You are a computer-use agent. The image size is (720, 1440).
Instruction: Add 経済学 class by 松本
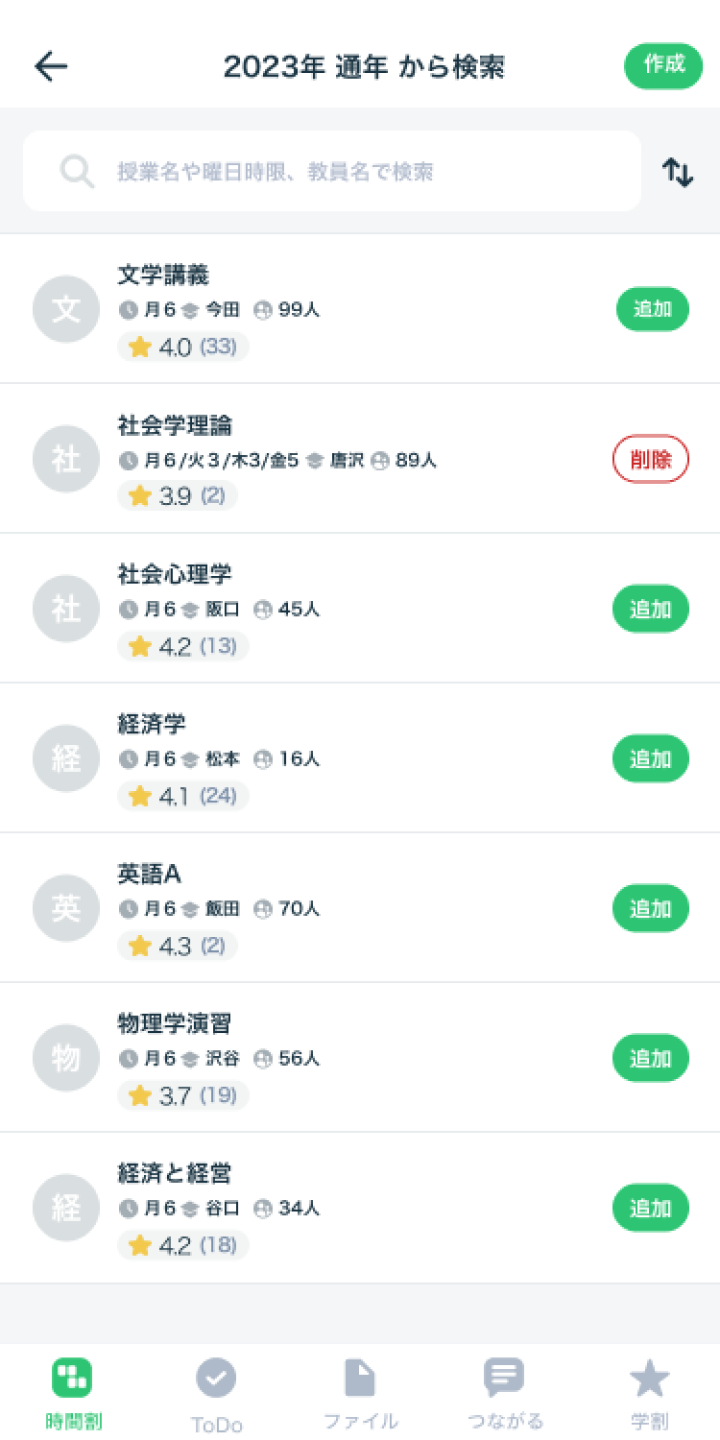point(650,759)
